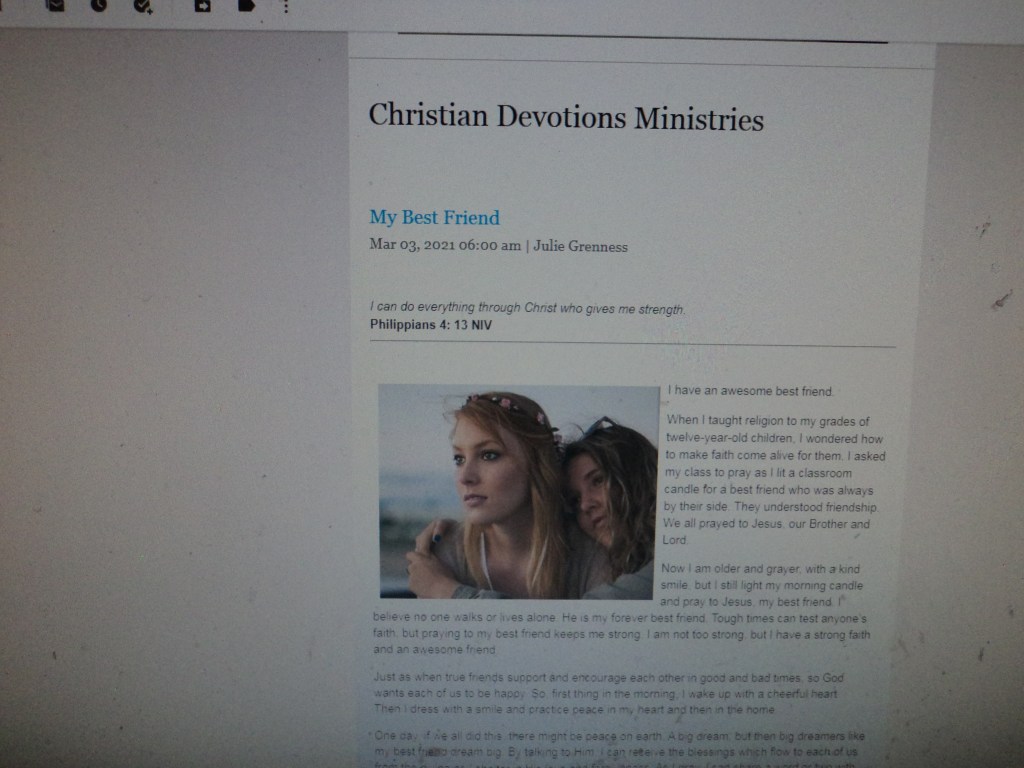Open the move-to folder icon
Screen dimensions: 1024x768
pyautogui.click(x=202, y=5)
